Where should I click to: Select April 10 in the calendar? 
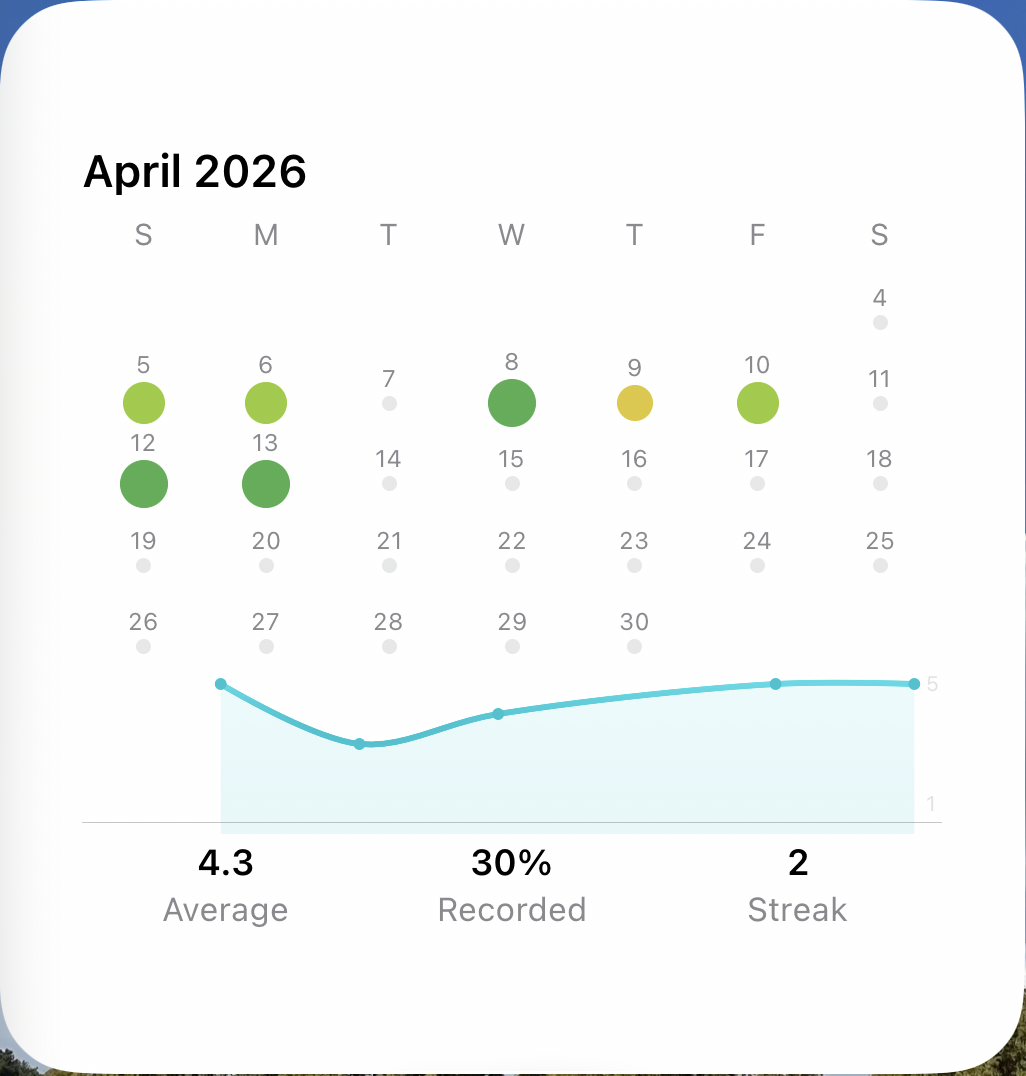coord(757,403)
